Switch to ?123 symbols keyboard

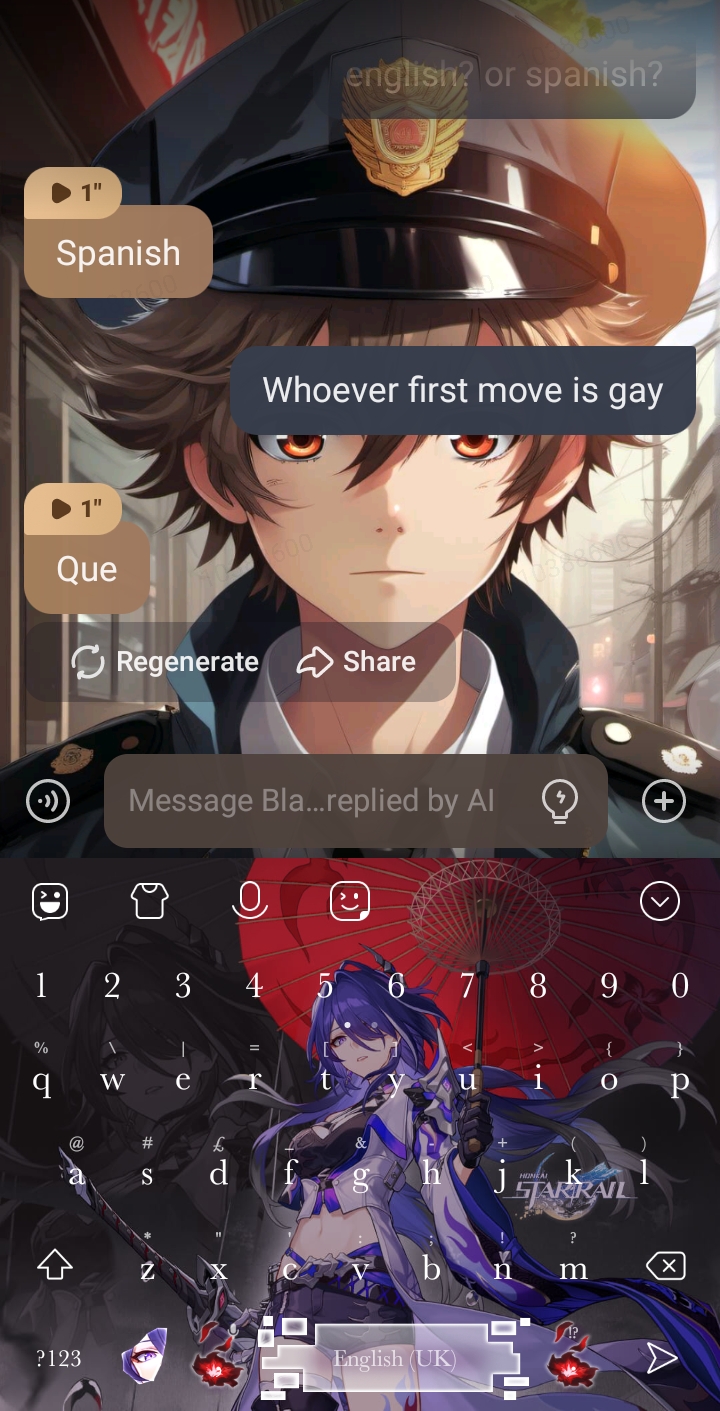(58, 1358)
